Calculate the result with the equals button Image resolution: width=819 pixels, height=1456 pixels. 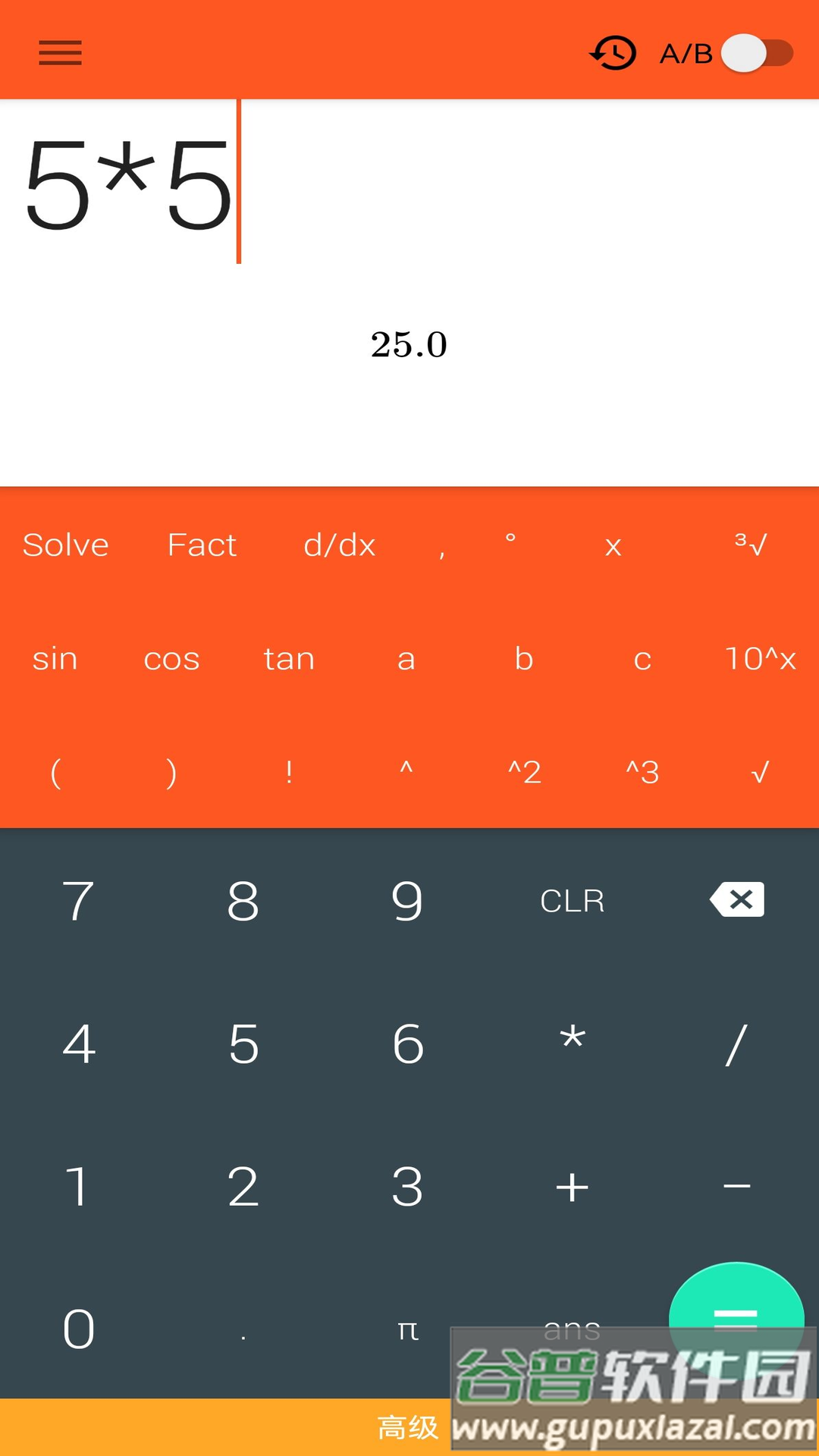(736, 1316)
